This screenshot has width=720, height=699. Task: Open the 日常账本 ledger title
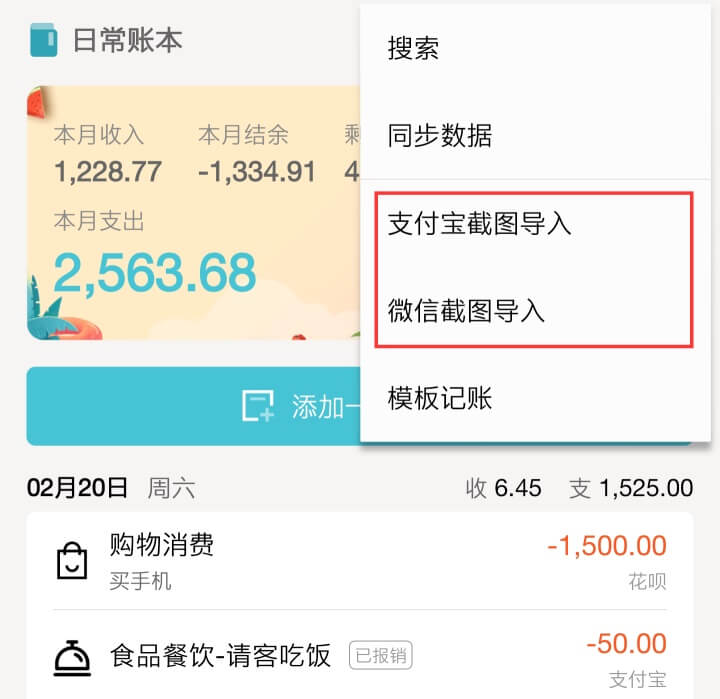(126, 41)
